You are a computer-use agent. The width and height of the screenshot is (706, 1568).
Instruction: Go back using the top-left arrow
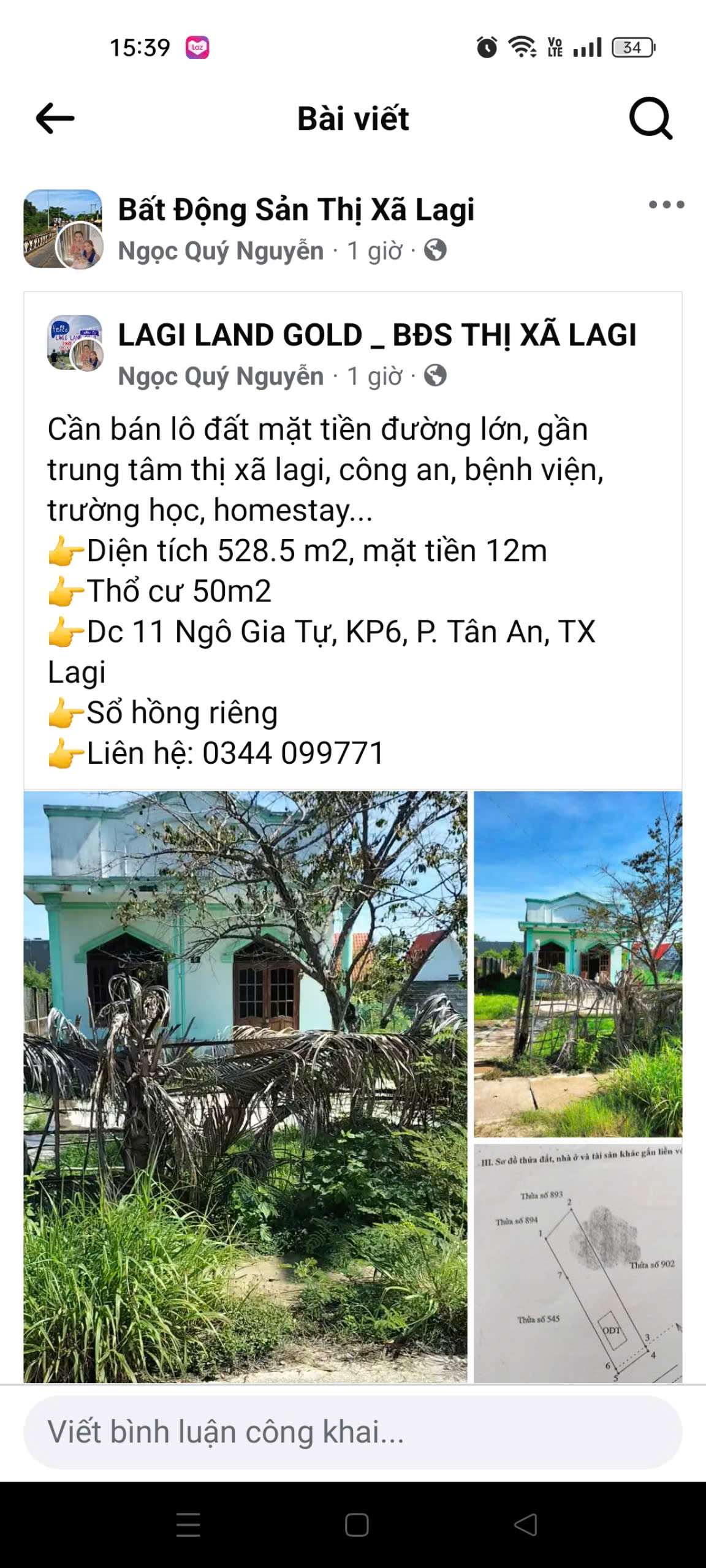tap(55, 118)
